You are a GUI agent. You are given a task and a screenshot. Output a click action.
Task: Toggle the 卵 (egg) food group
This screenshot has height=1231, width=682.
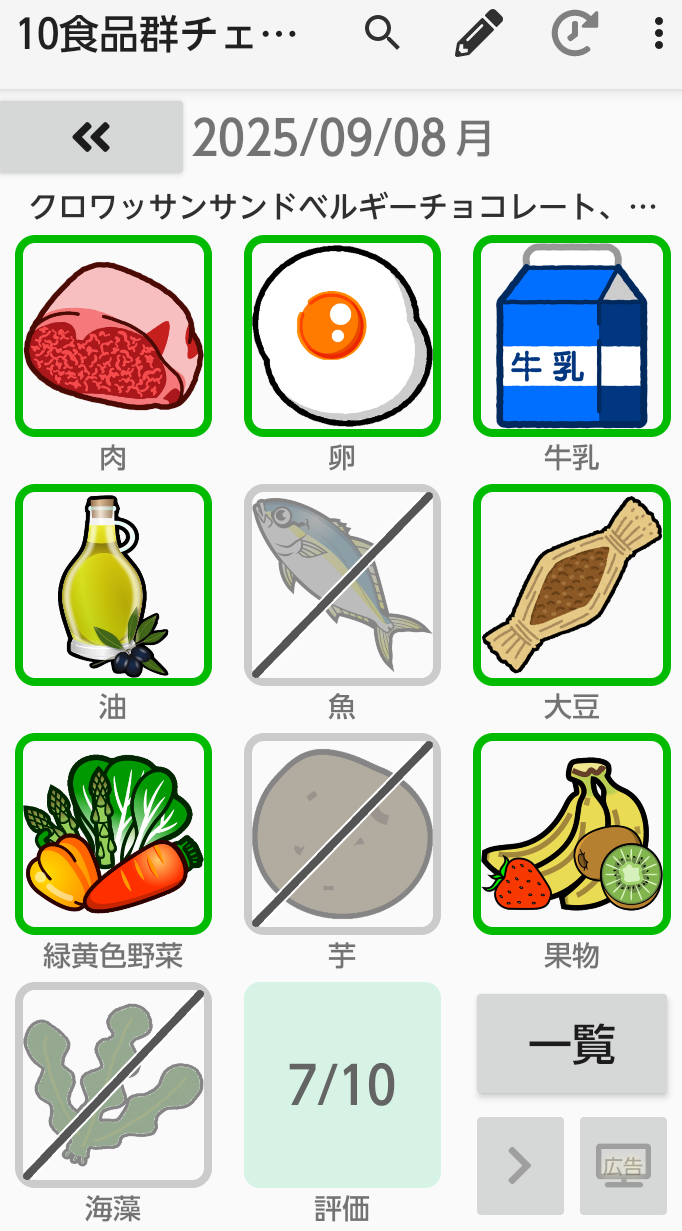coord(342,336)
